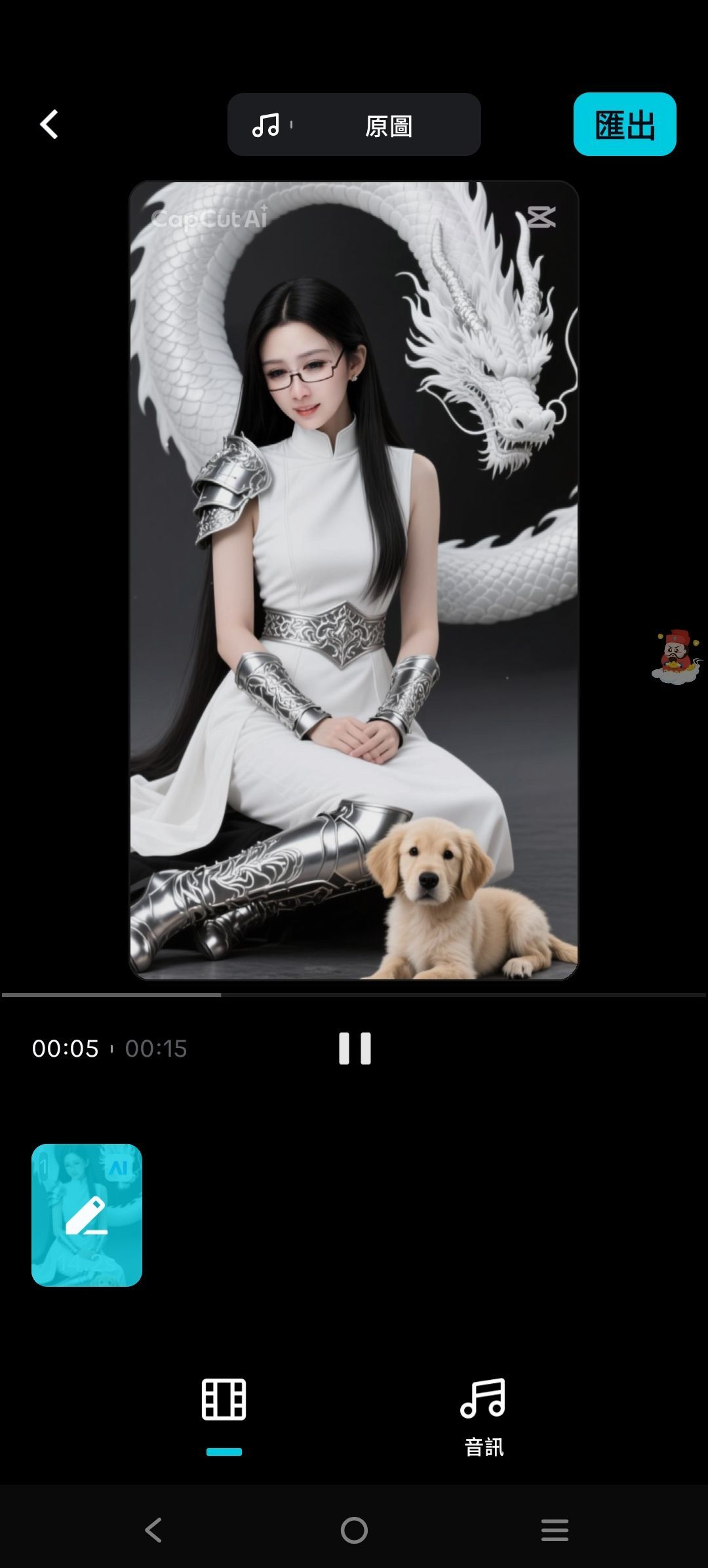Go back with the top-left arrow
Image resolution: width=708 pixels, height=1568 pixels.
pos(49,125)
